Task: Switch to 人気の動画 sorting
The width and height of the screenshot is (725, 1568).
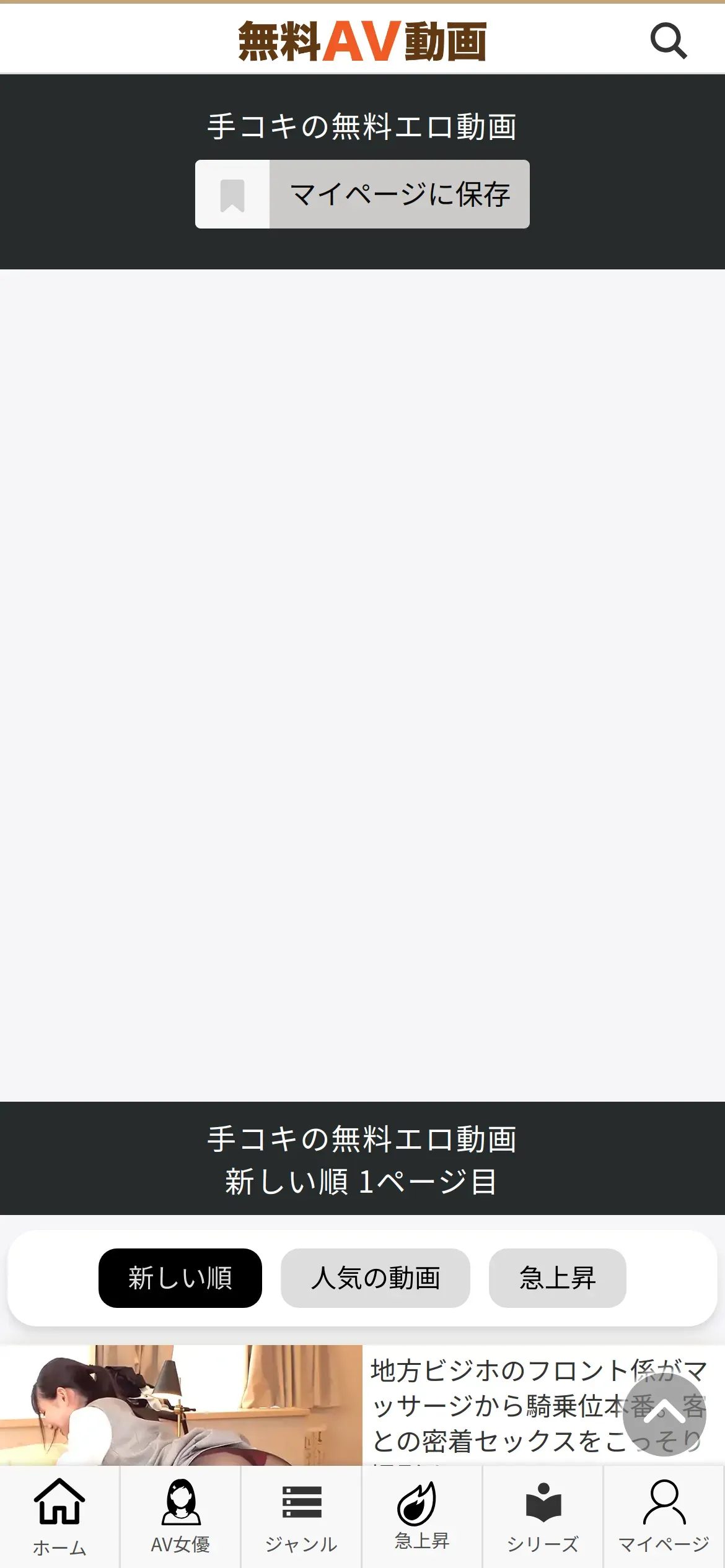Action: (376, 1278)
